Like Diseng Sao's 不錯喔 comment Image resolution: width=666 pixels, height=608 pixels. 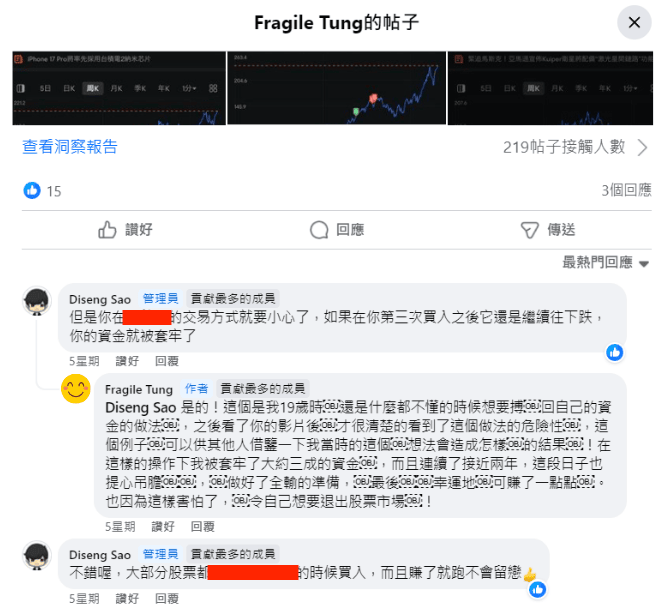(127, 599)
